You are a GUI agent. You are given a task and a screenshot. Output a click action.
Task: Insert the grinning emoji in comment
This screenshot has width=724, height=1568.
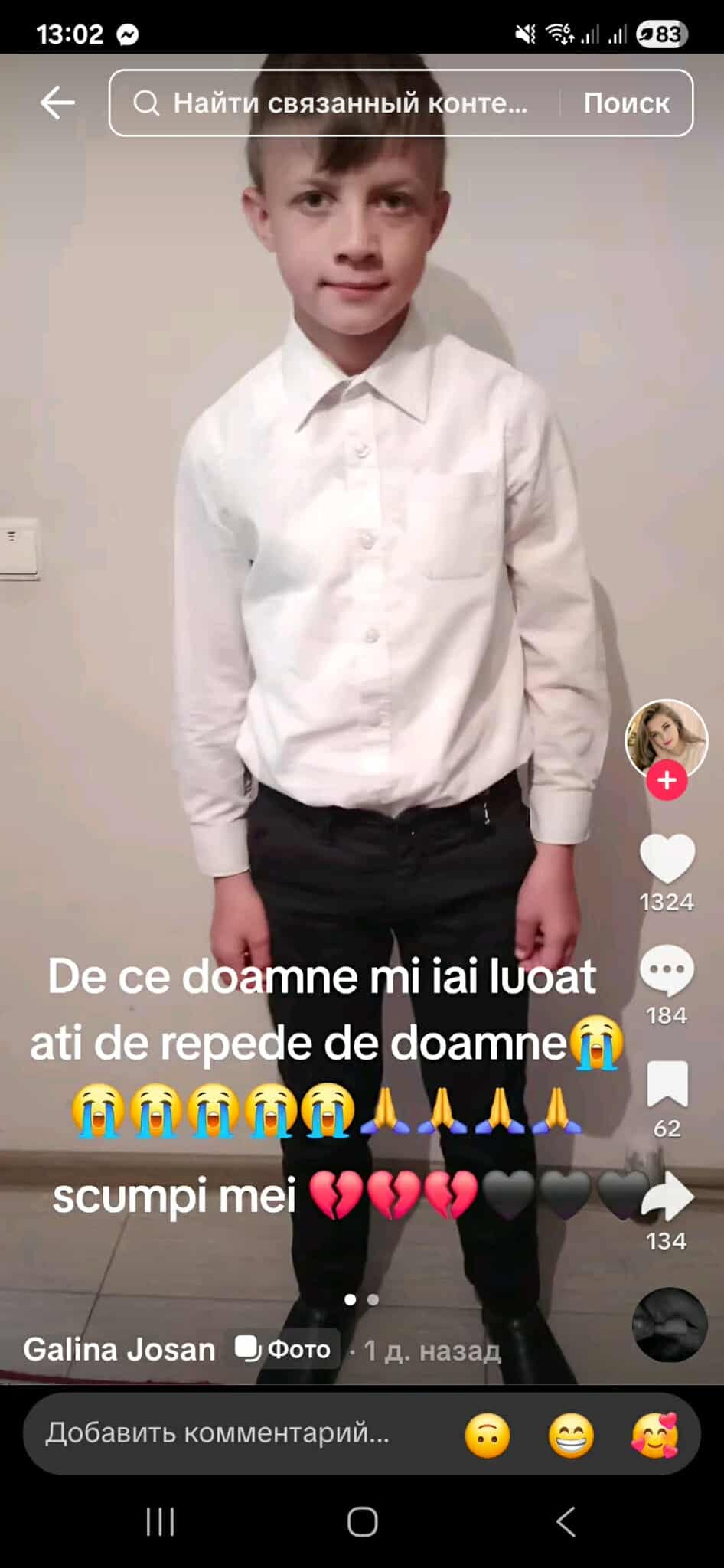pos(571,1435)
